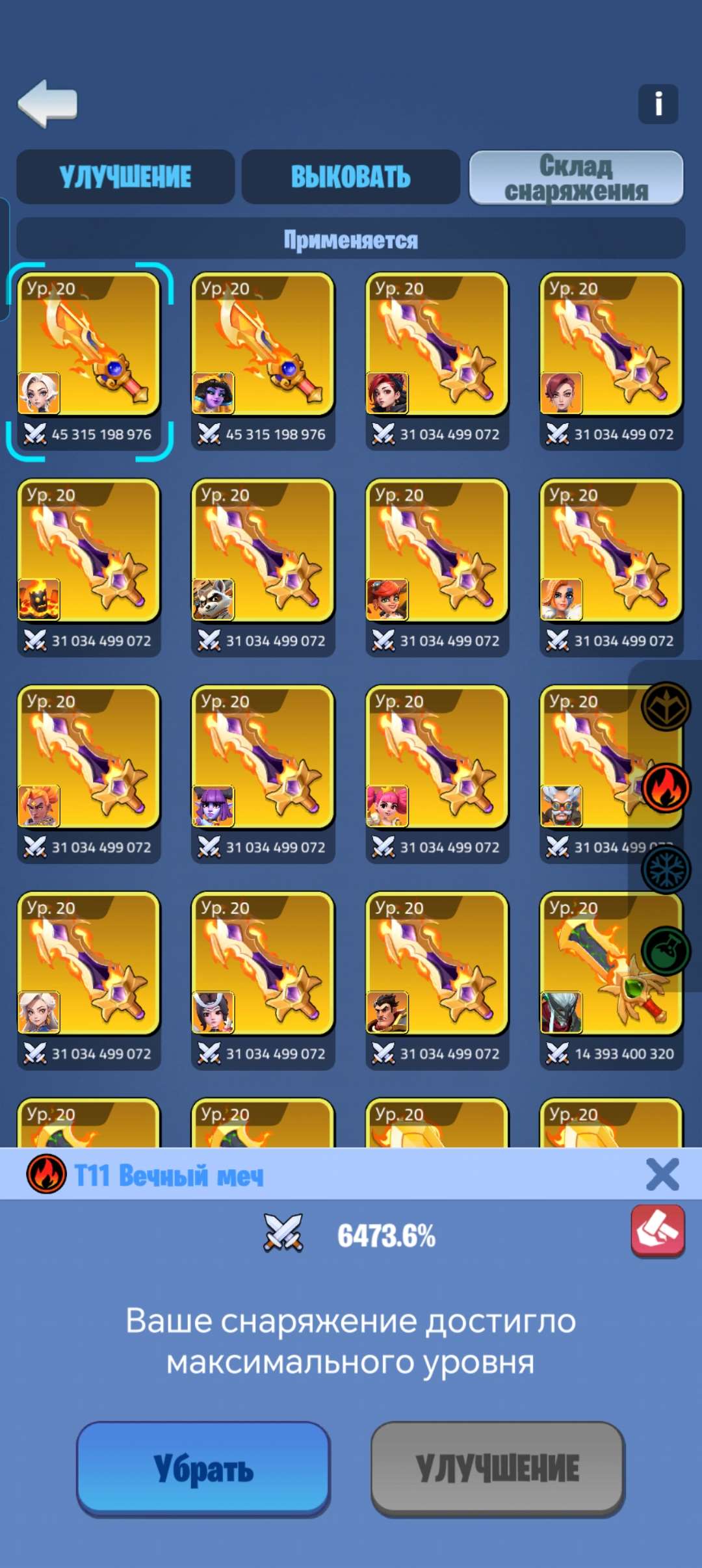702x1568 pixels.
Task: Select the fire element filter
Action: (666, 787)
